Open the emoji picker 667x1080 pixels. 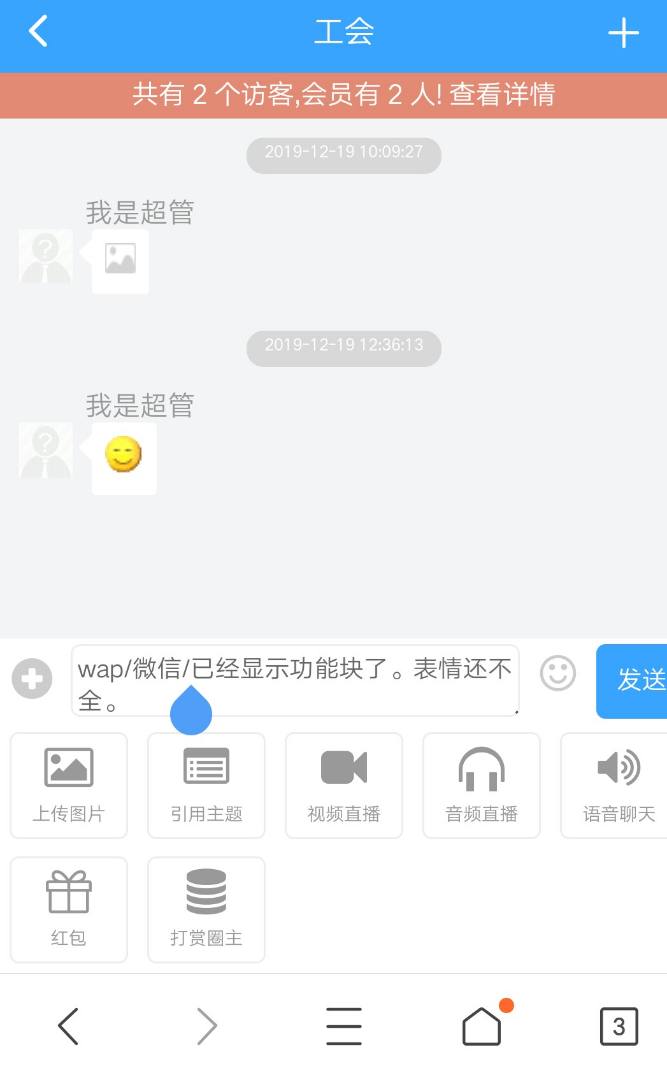coord(558,673)
